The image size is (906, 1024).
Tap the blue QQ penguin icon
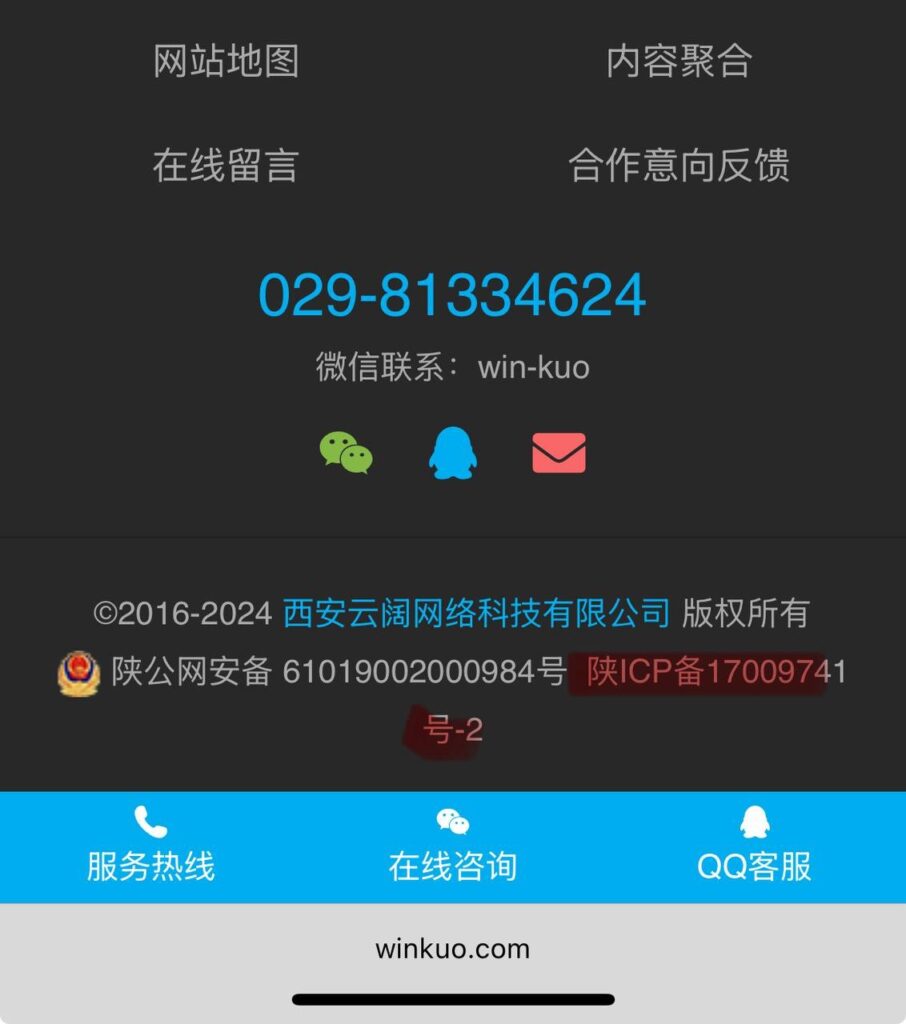pos(452,453)
